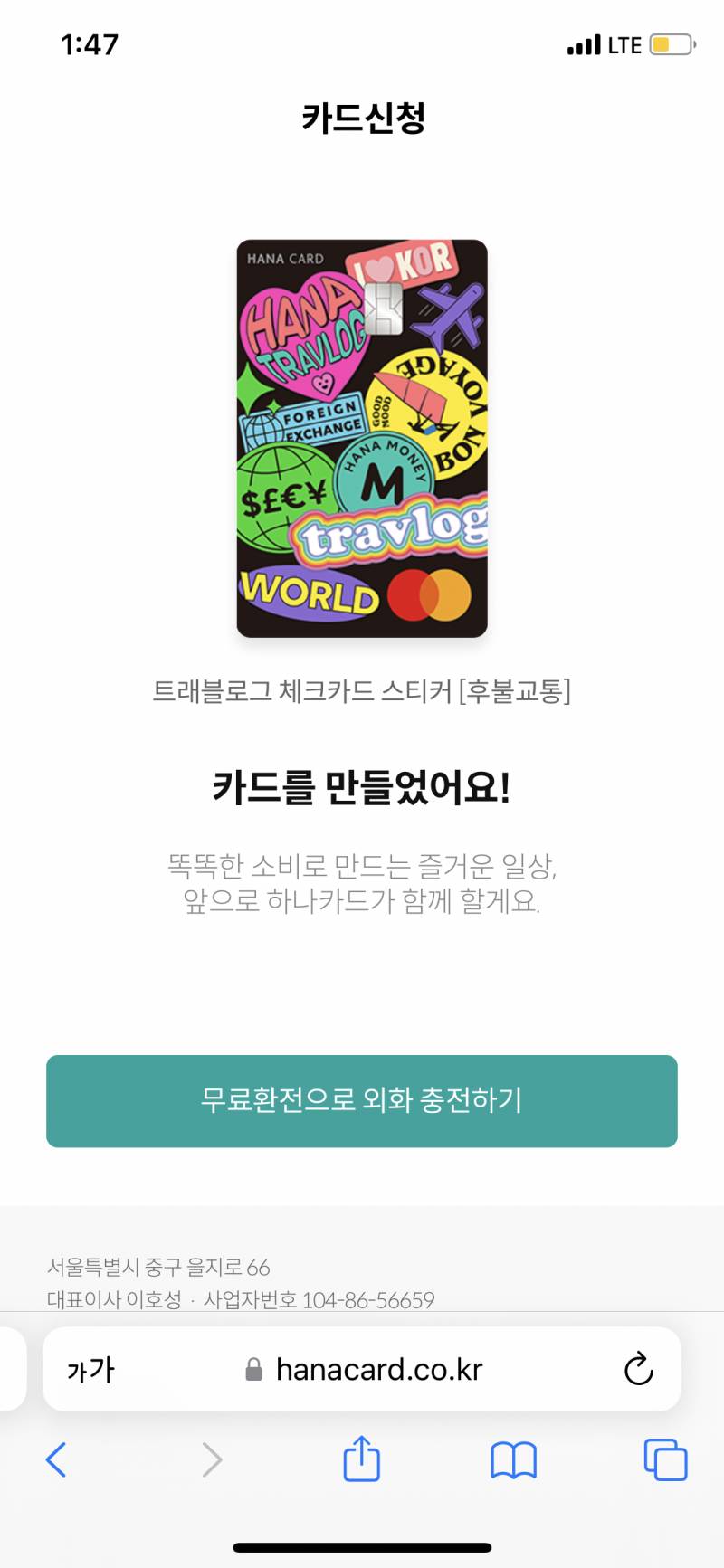724x1568 pixels.
Task: Tap the 카드를 만들었어요! heading
Action: (362, 785)
